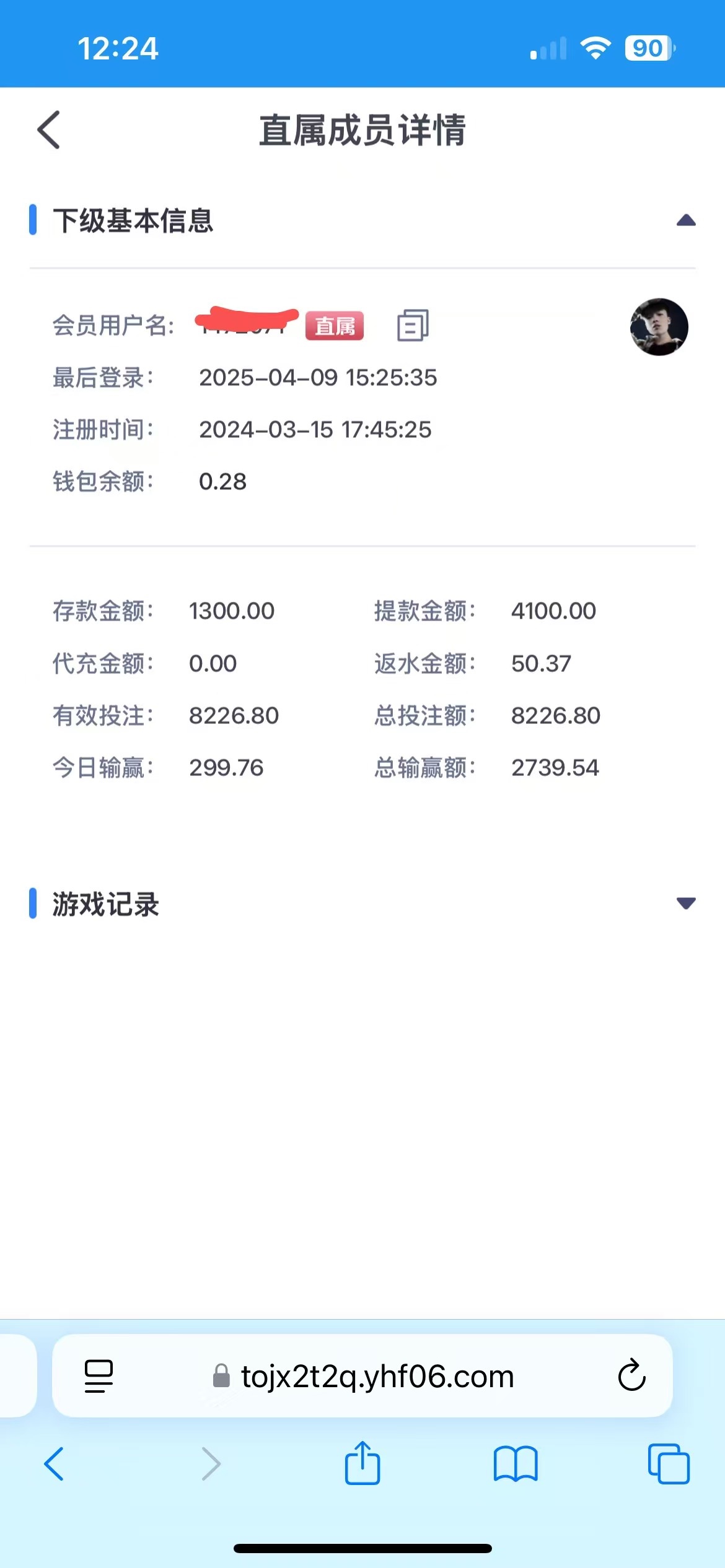Go back from 直属成员详情 page
The image size is (725, 1568).
click(49, 130)
